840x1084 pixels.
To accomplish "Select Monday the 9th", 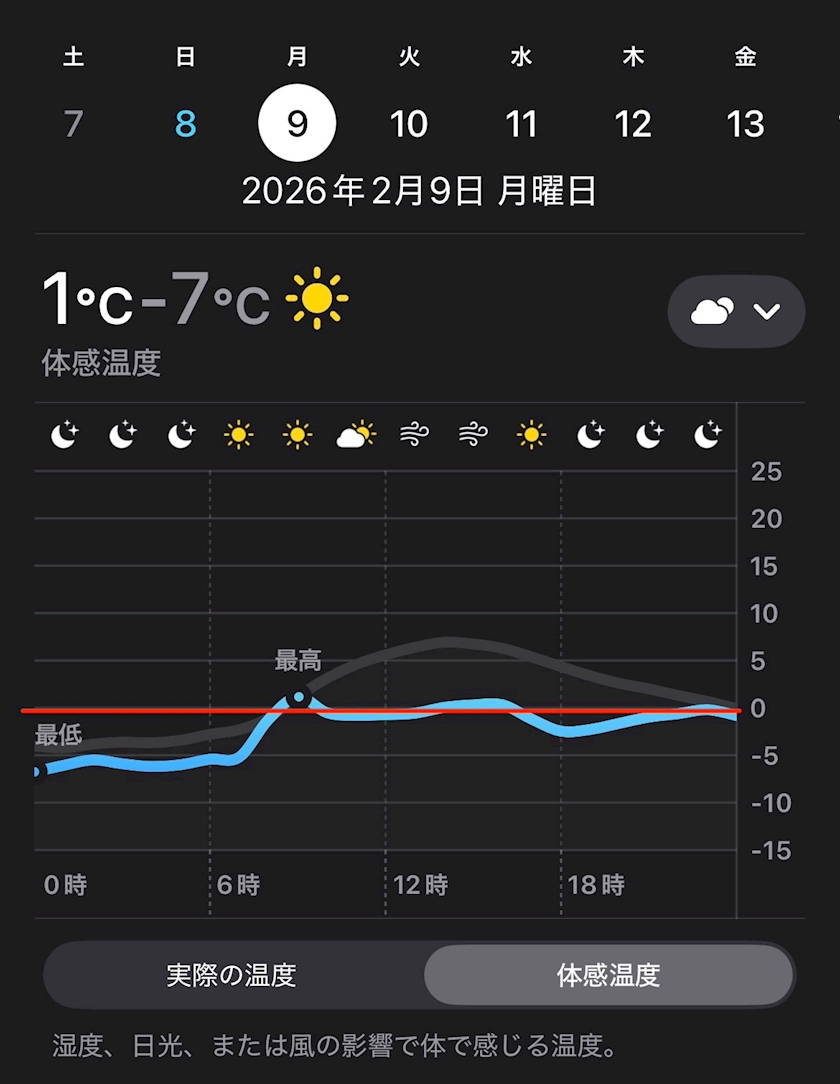I will [x=297, y=124].
